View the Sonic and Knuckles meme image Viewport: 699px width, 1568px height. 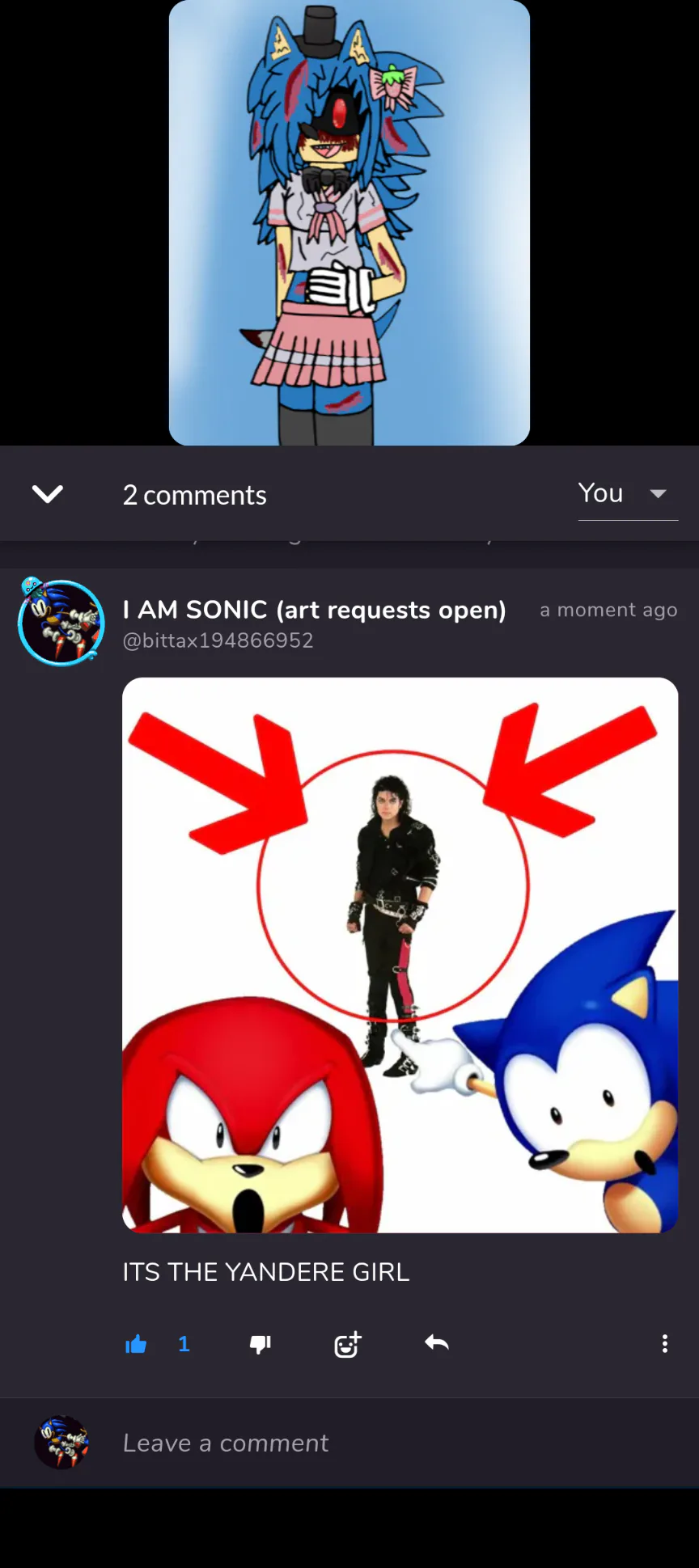pos(400,955)
